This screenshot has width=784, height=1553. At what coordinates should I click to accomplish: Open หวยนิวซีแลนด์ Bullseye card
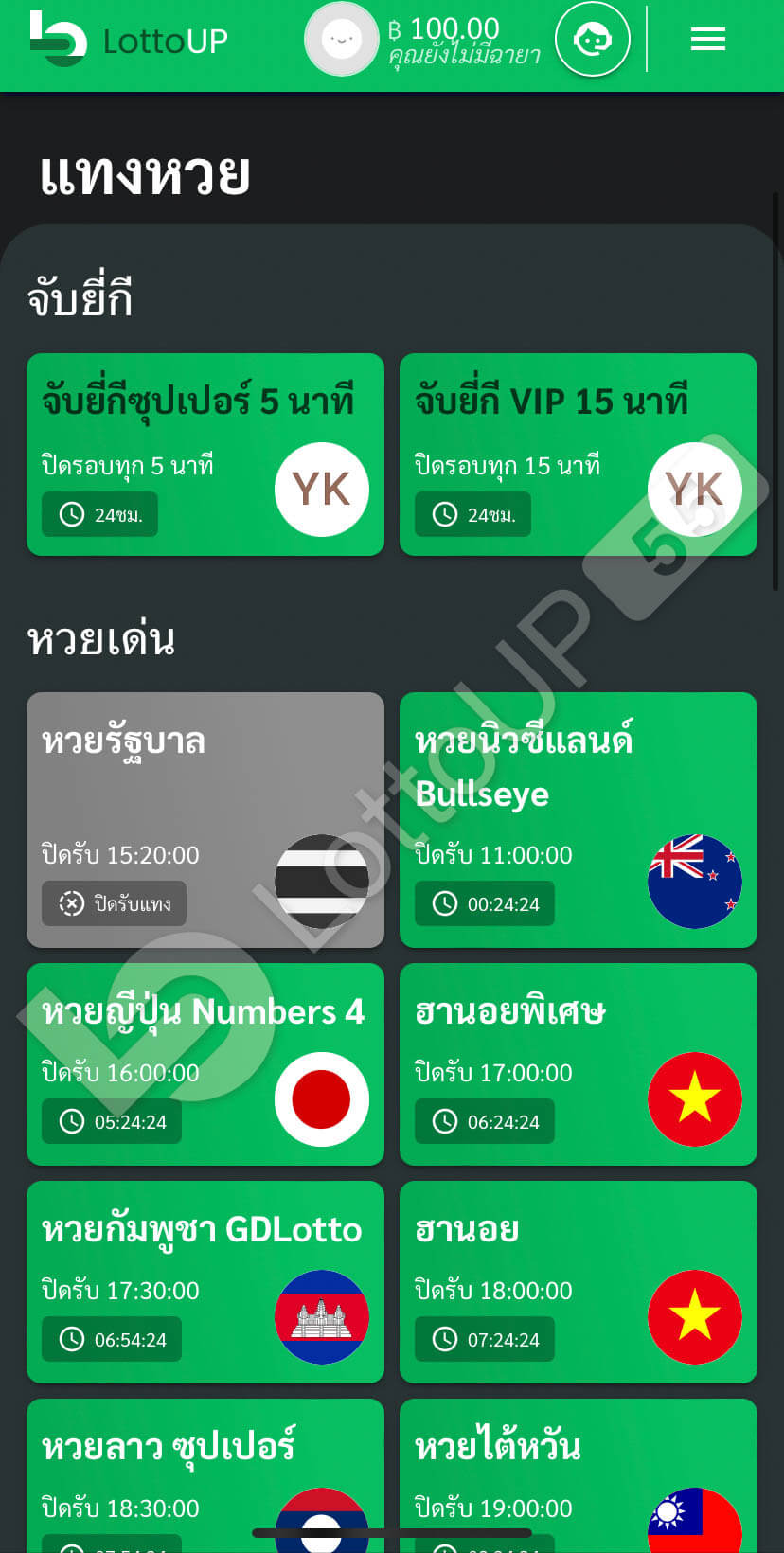click(x=578, y=819)
